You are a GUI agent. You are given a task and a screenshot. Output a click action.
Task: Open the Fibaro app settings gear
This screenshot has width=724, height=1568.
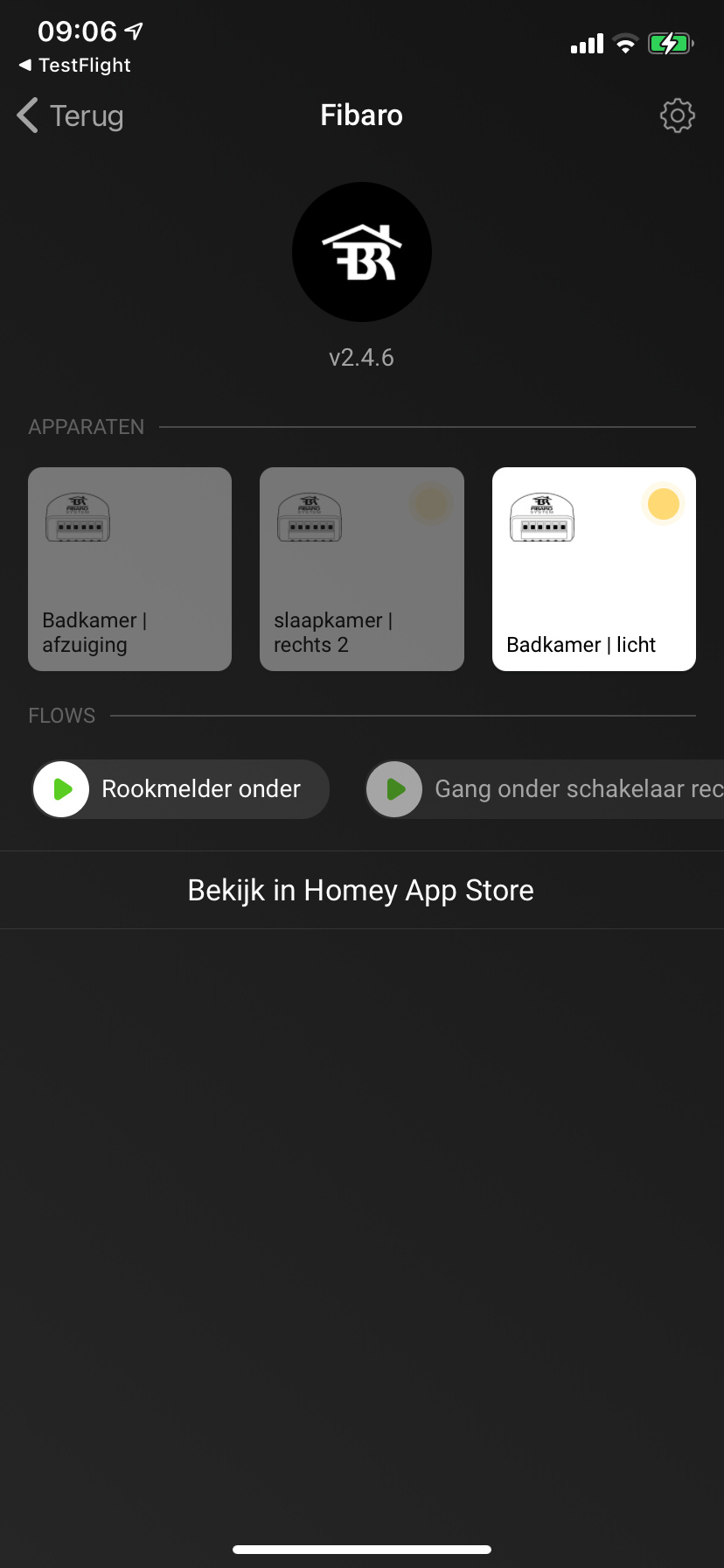(677, 115)
